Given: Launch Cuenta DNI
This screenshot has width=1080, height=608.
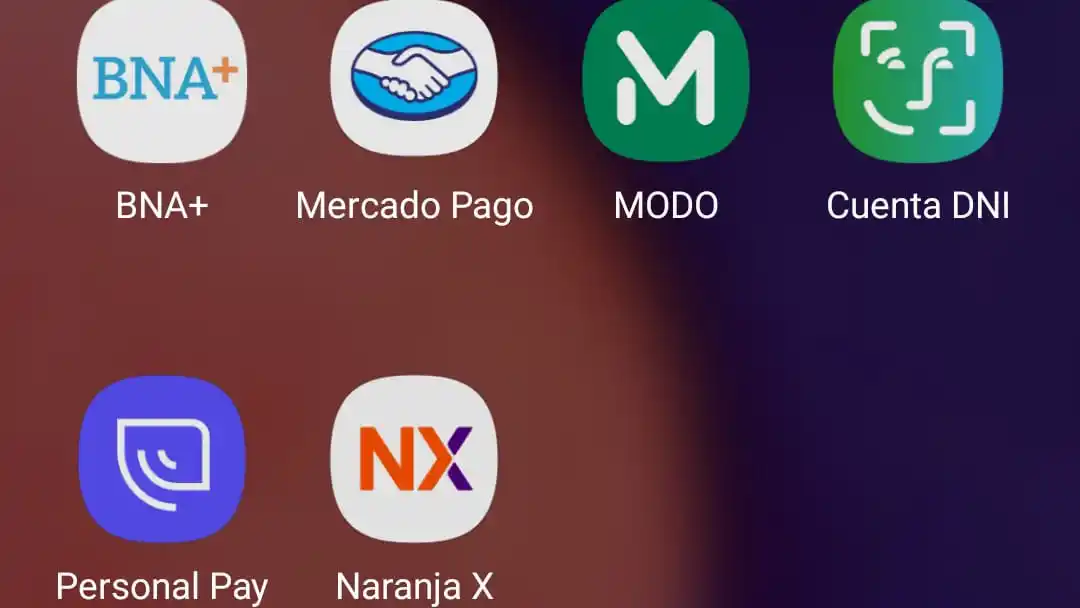Looking at the screenshot, I should pyautogui.click(x=918, y=80).
